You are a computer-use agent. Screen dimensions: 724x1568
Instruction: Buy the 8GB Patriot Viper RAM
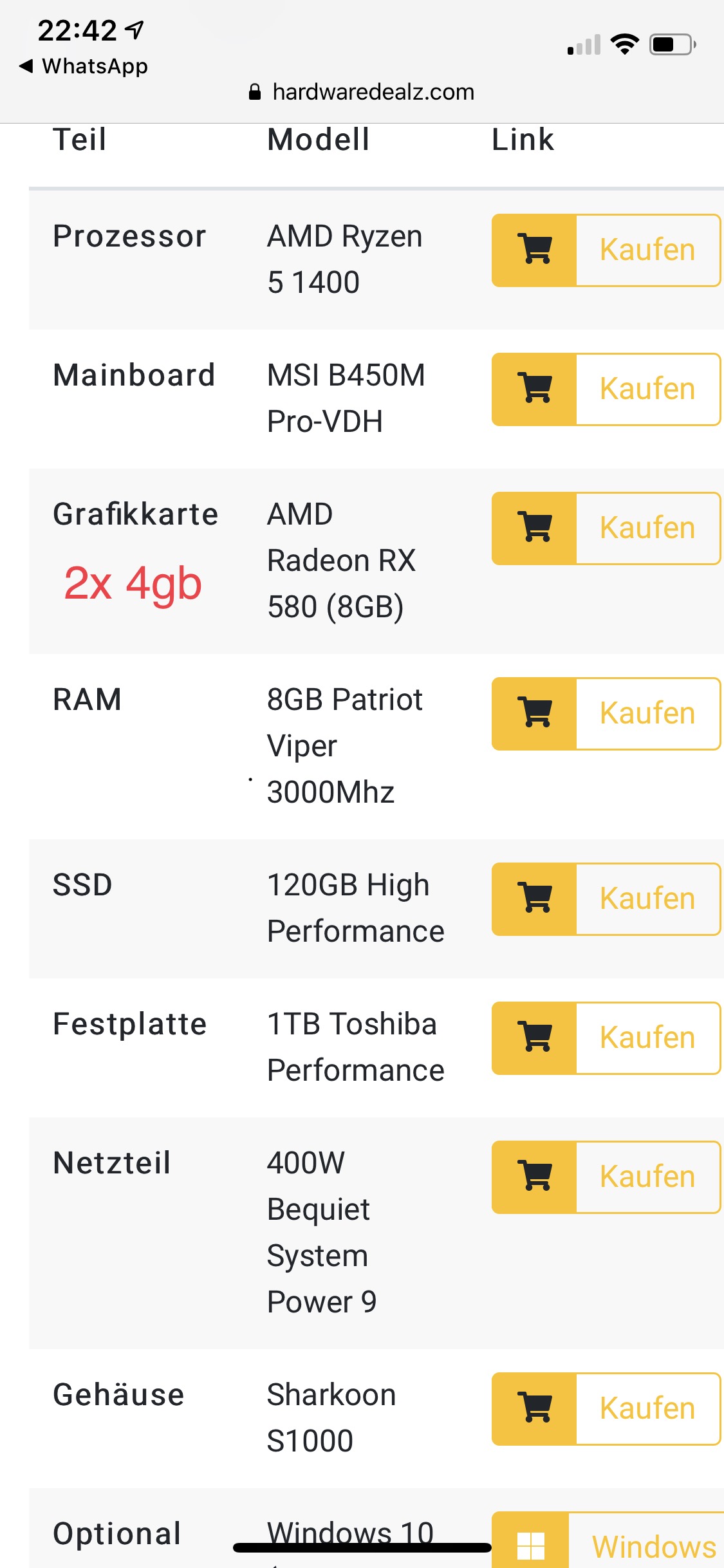(x=606, y=714)
